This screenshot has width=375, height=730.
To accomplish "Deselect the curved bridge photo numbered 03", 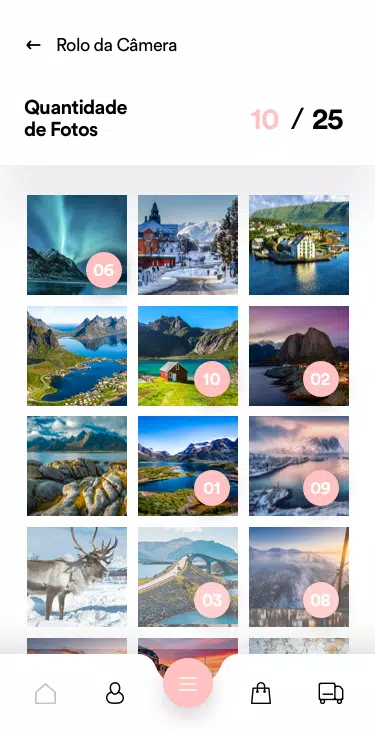I will coord(188,577).
